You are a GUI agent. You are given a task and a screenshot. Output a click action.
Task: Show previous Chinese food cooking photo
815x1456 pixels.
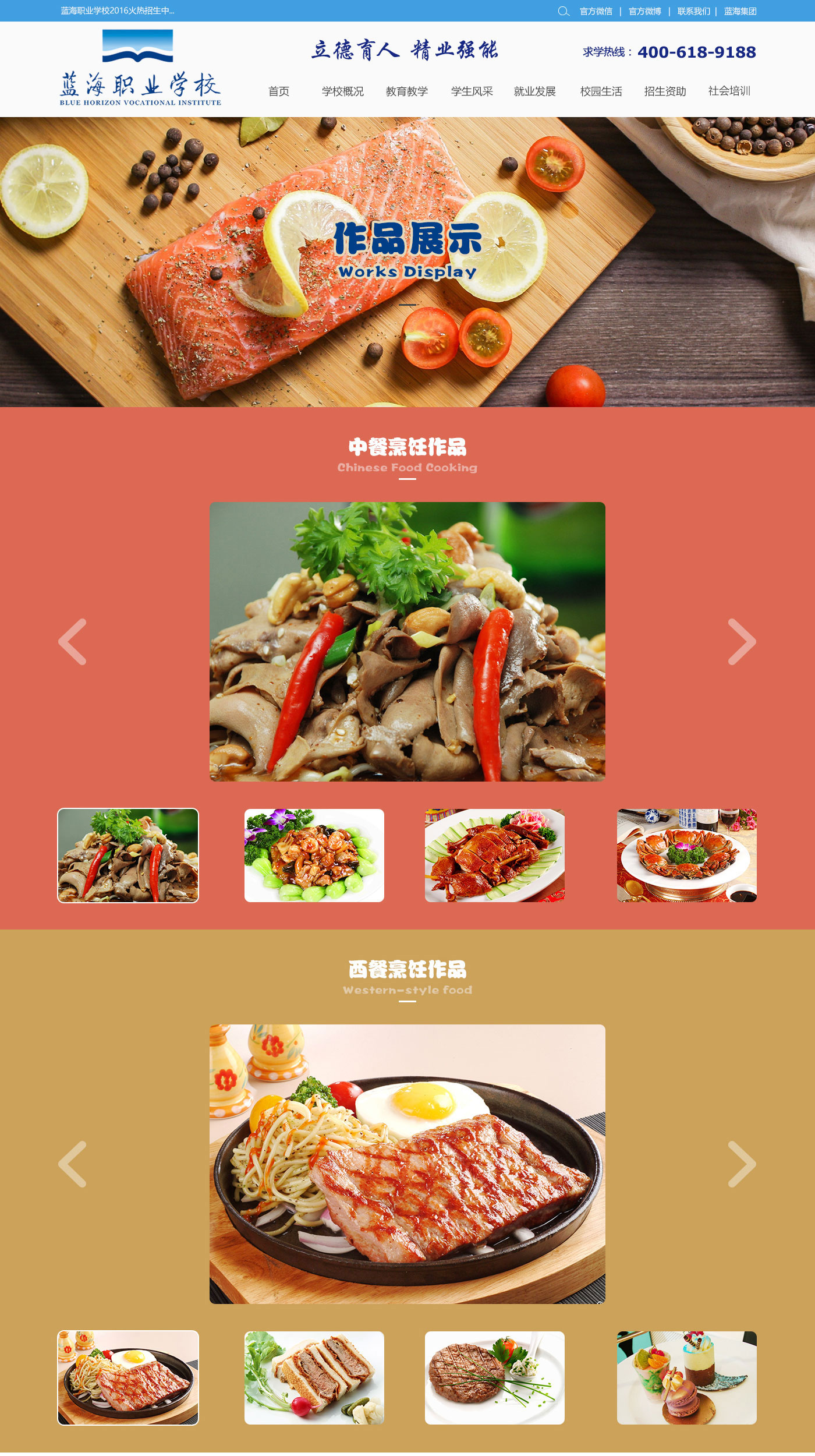[x=73, y=641]
